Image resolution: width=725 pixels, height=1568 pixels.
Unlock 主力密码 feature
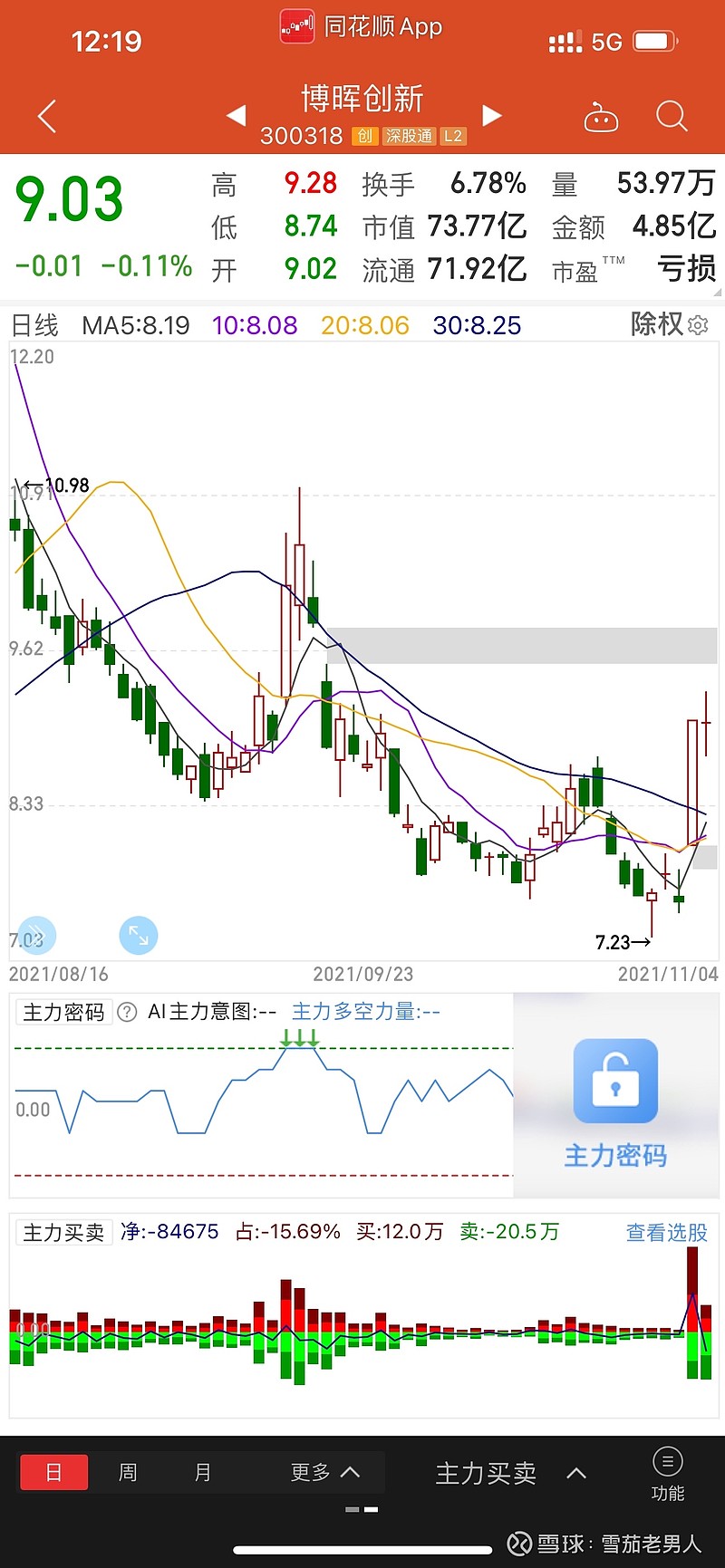coord(615,1102)
